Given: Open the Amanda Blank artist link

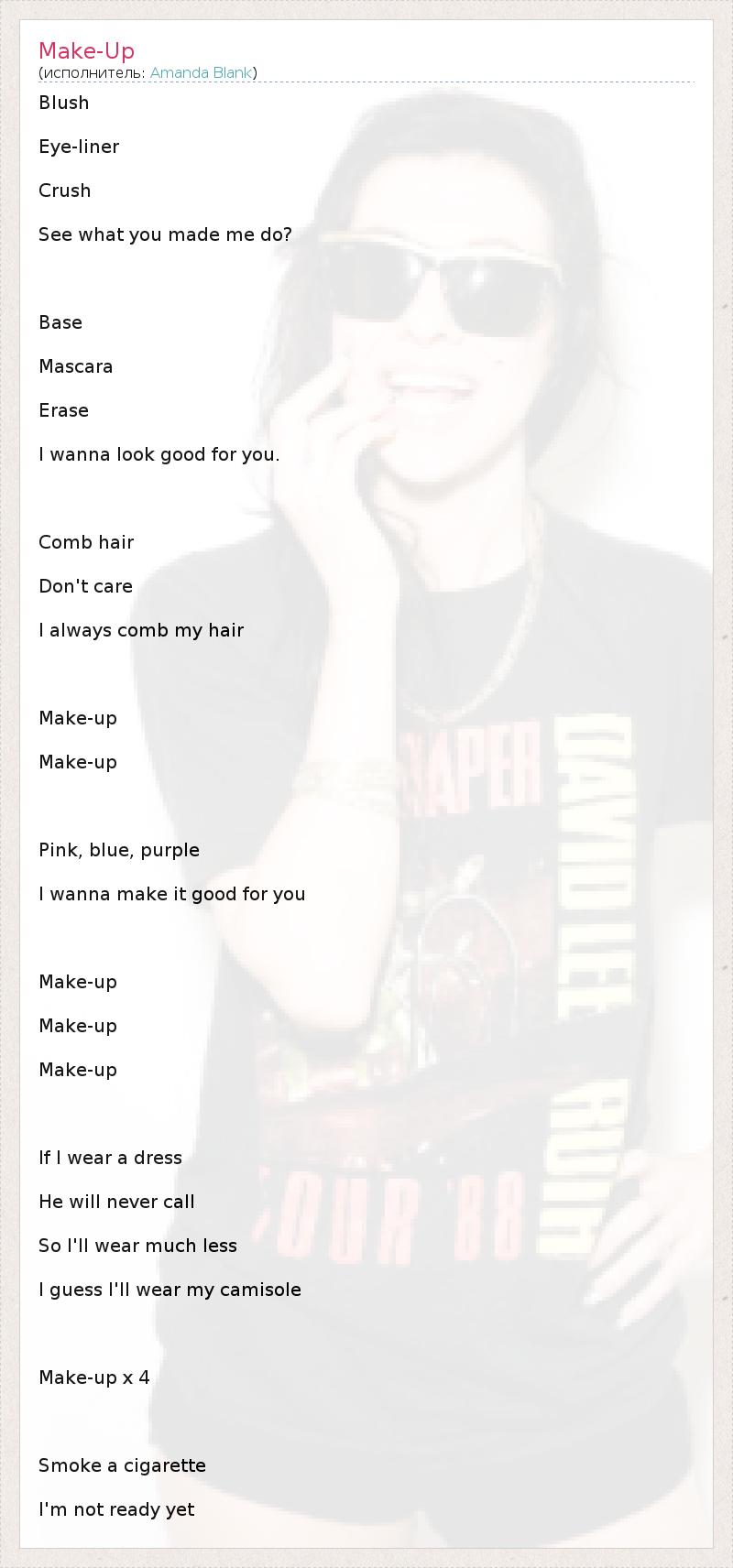Looking at the screenshot, I should tap(201, 72).
